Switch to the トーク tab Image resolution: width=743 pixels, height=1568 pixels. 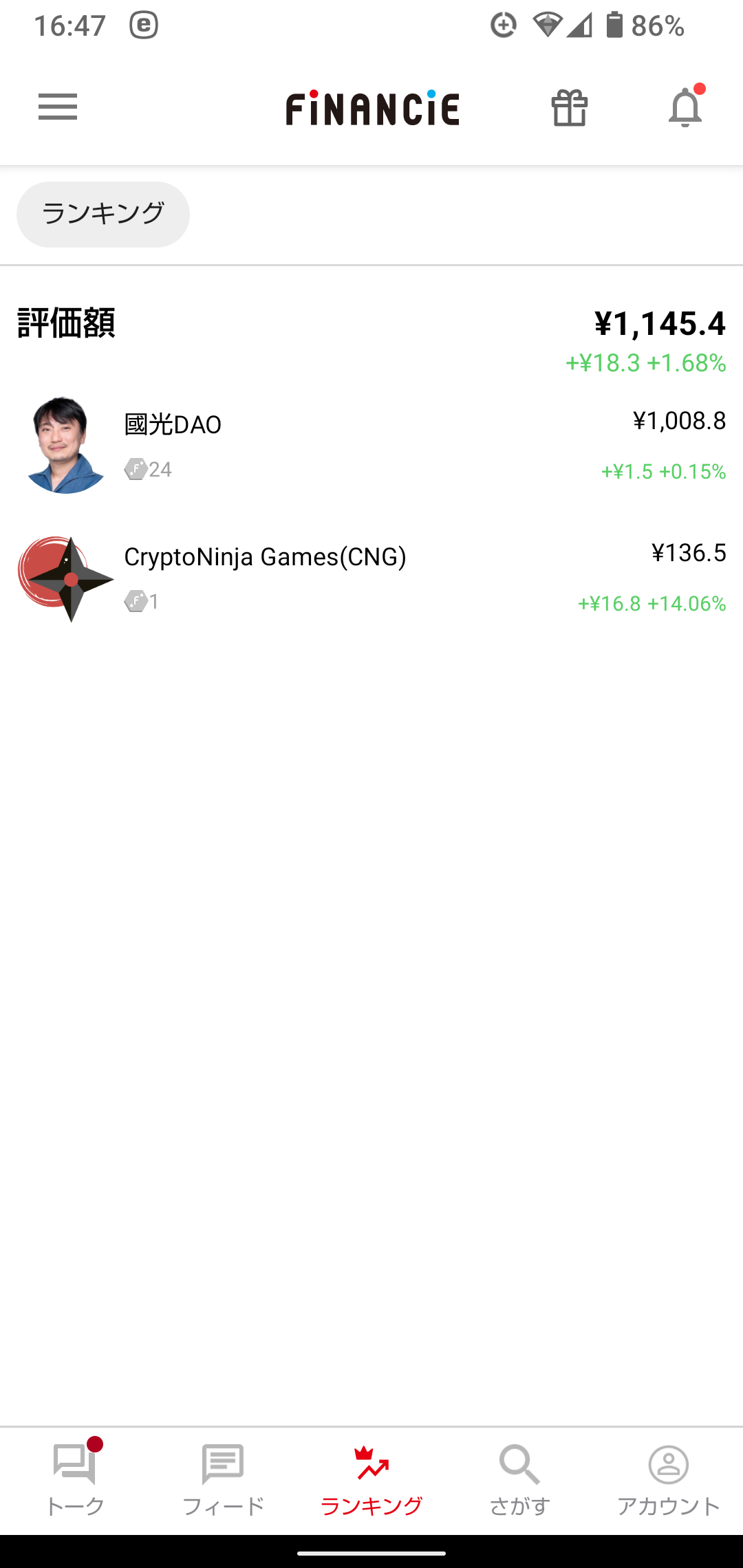coord(74,1480)
